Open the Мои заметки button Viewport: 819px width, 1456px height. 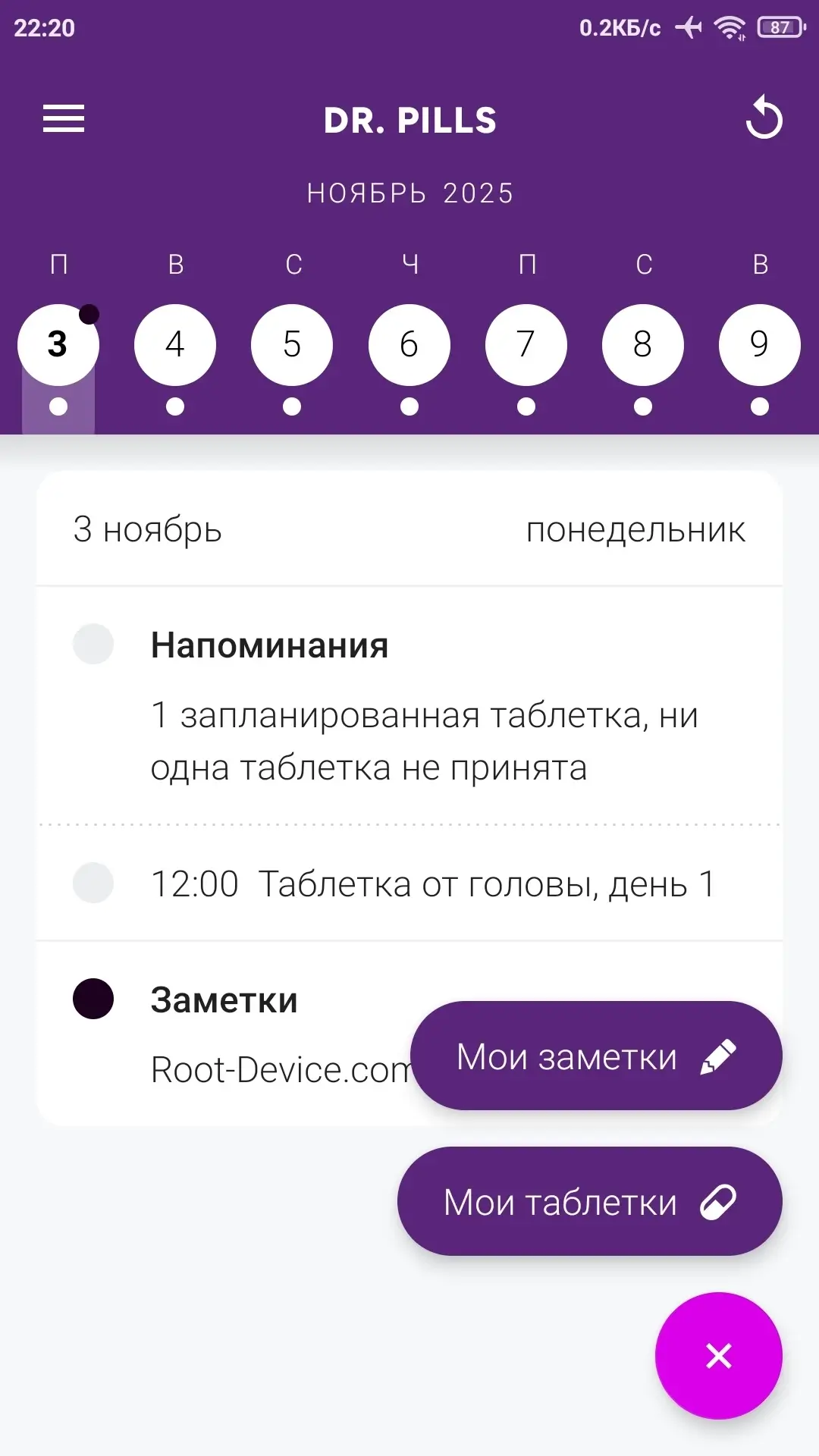tap(596, 1056)
